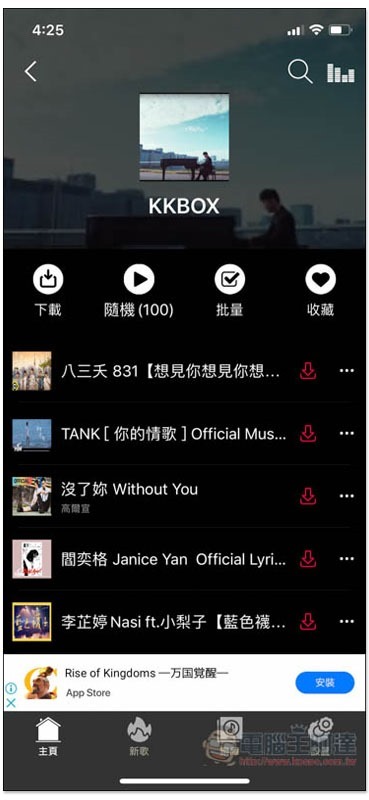
Task: Tap the 下載 download-all button
Action: coord(48,291)
